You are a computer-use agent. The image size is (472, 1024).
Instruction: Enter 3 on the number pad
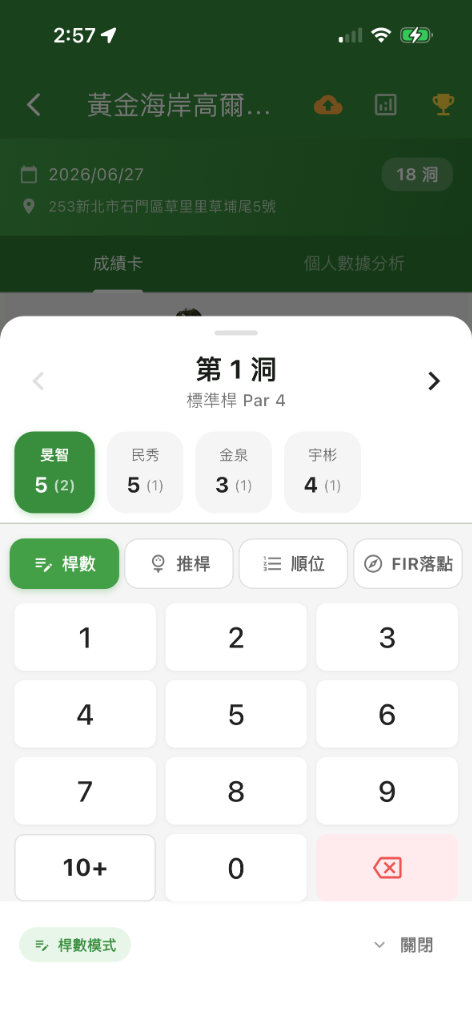click(387, 637)
